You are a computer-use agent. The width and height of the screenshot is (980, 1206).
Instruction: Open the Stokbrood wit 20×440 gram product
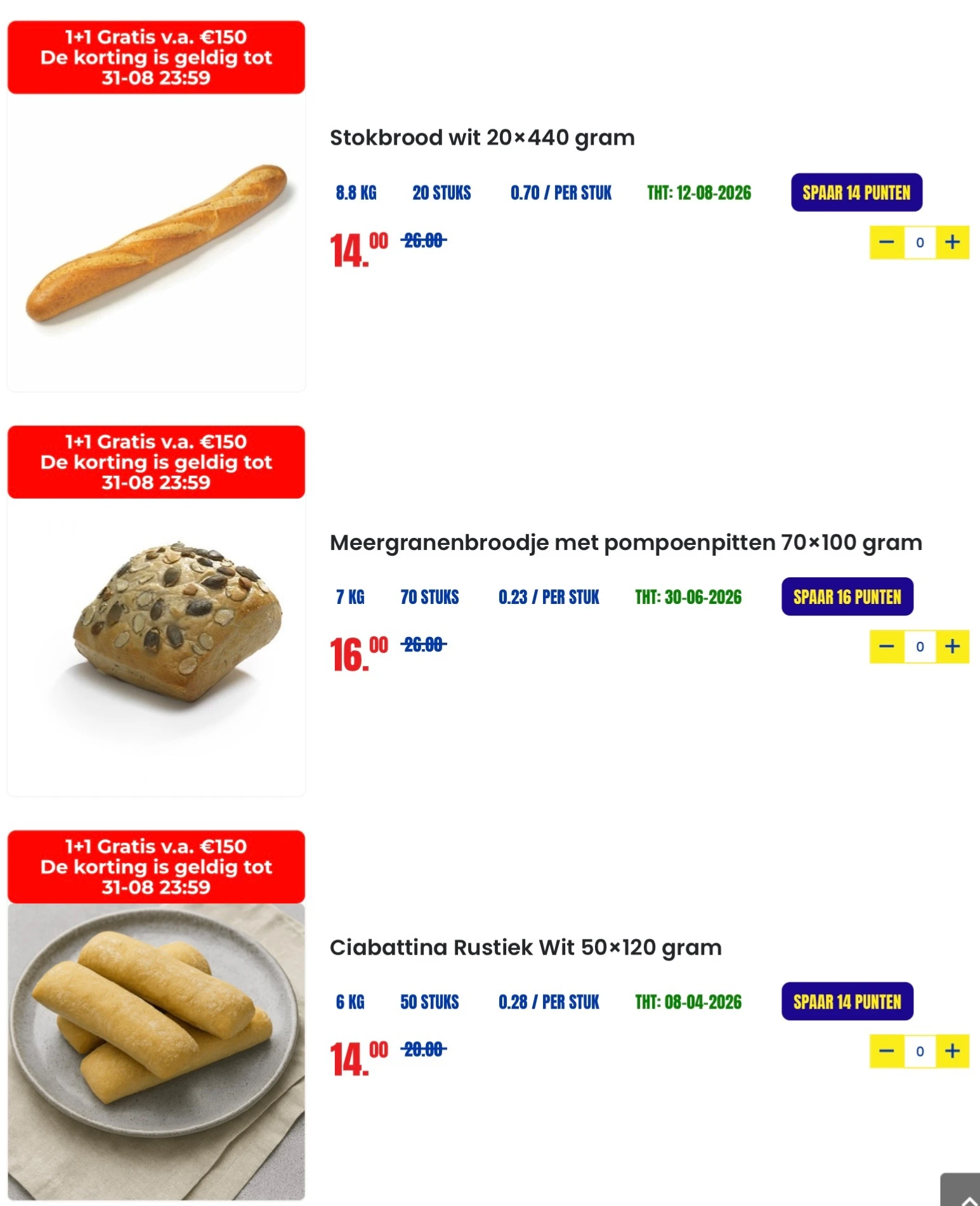pos(482,137)
